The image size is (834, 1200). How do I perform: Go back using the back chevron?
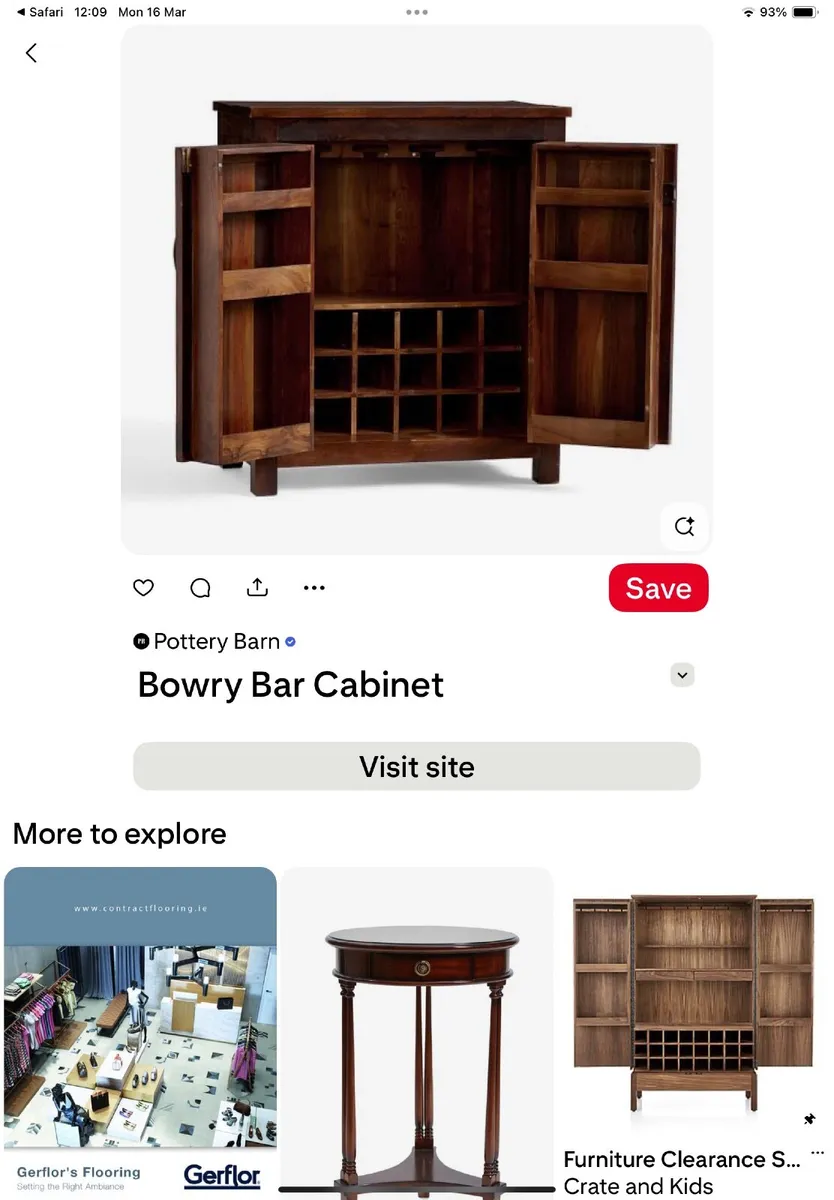pos(31,53)
